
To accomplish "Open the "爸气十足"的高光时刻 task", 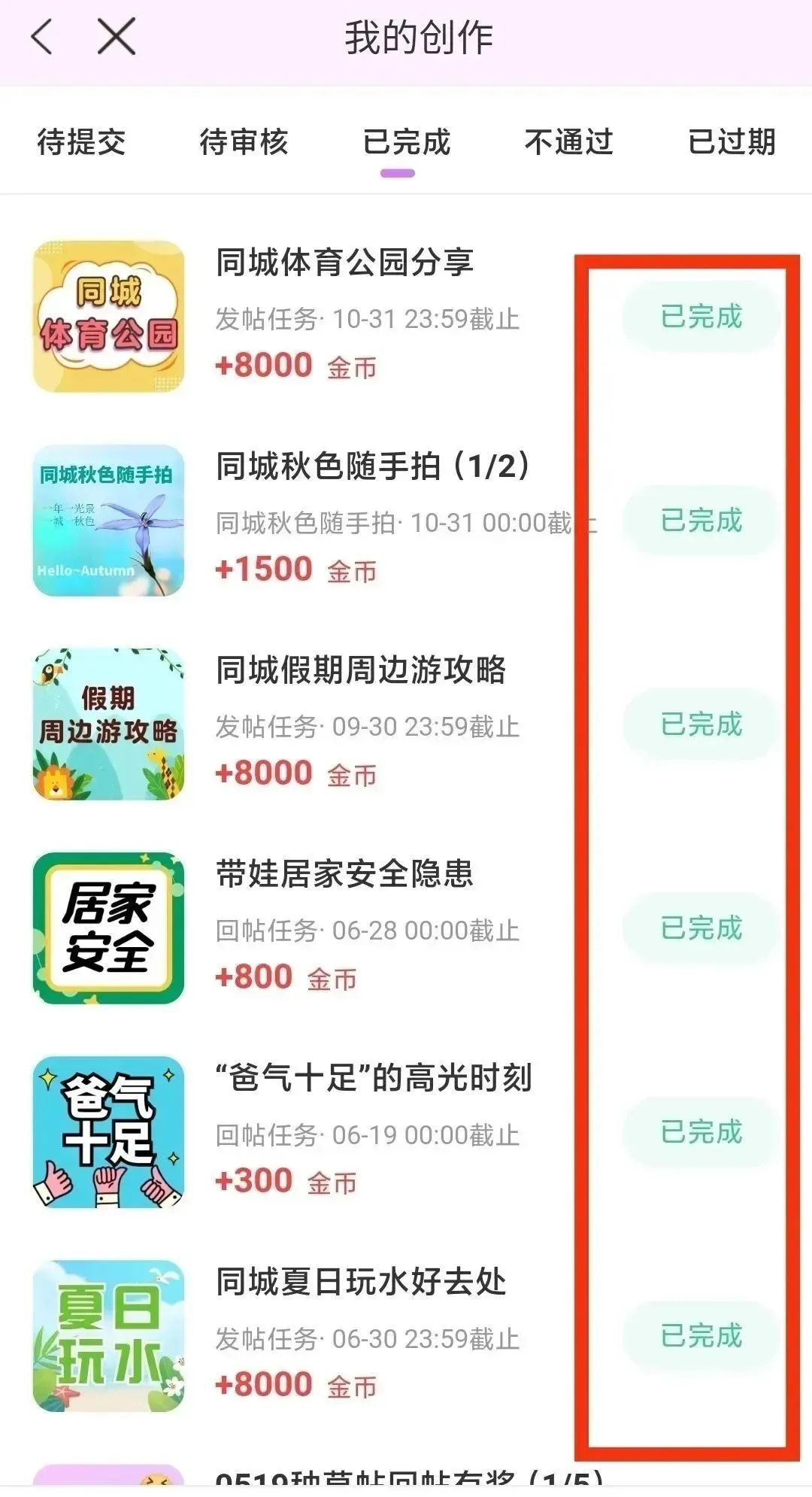I will point(373,1078).
